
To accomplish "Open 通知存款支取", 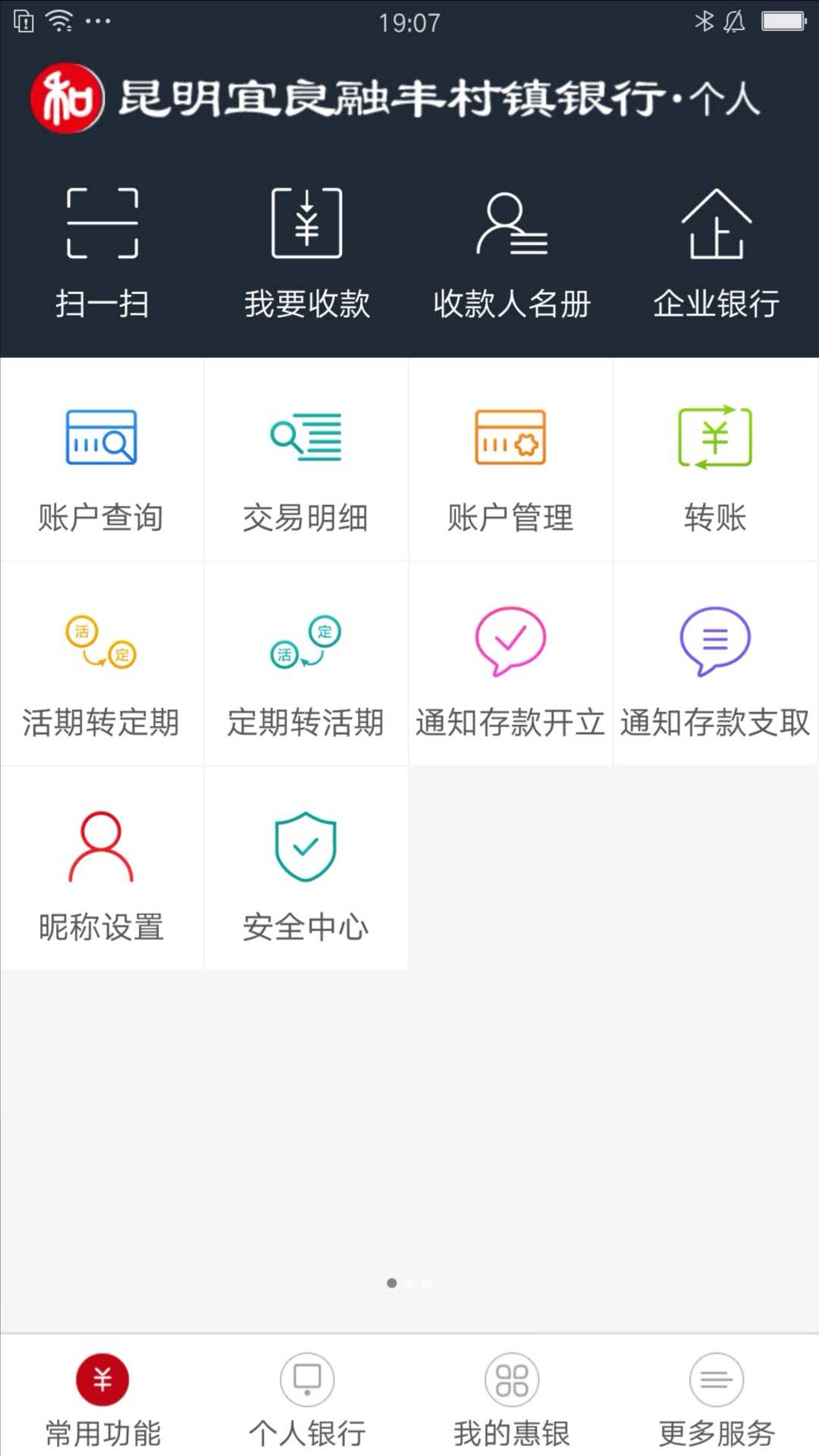I will [x=716, y=664].
